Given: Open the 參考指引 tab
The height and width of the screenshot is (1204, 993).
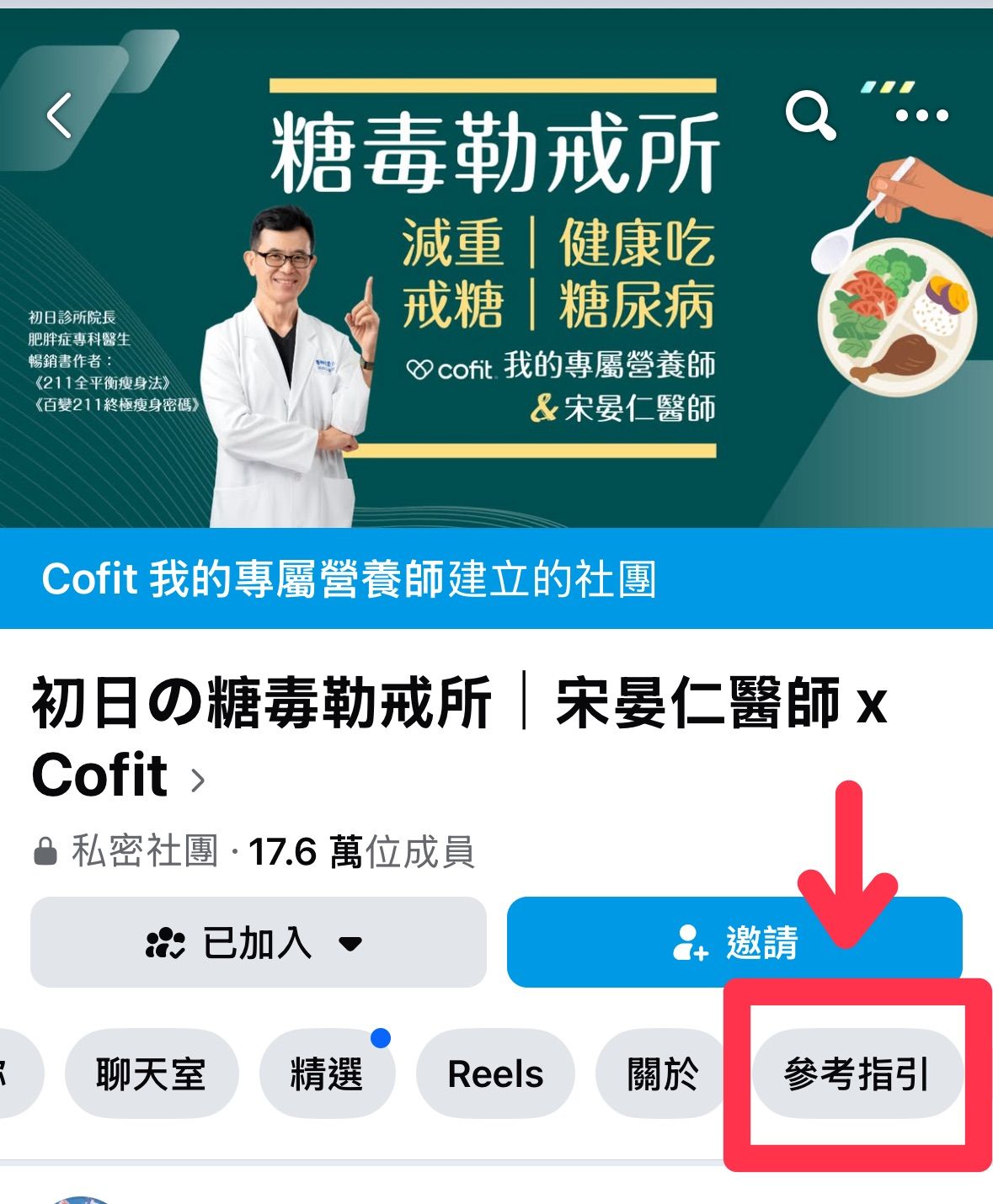Looking at the screenshot, I should pos(857,1074).
